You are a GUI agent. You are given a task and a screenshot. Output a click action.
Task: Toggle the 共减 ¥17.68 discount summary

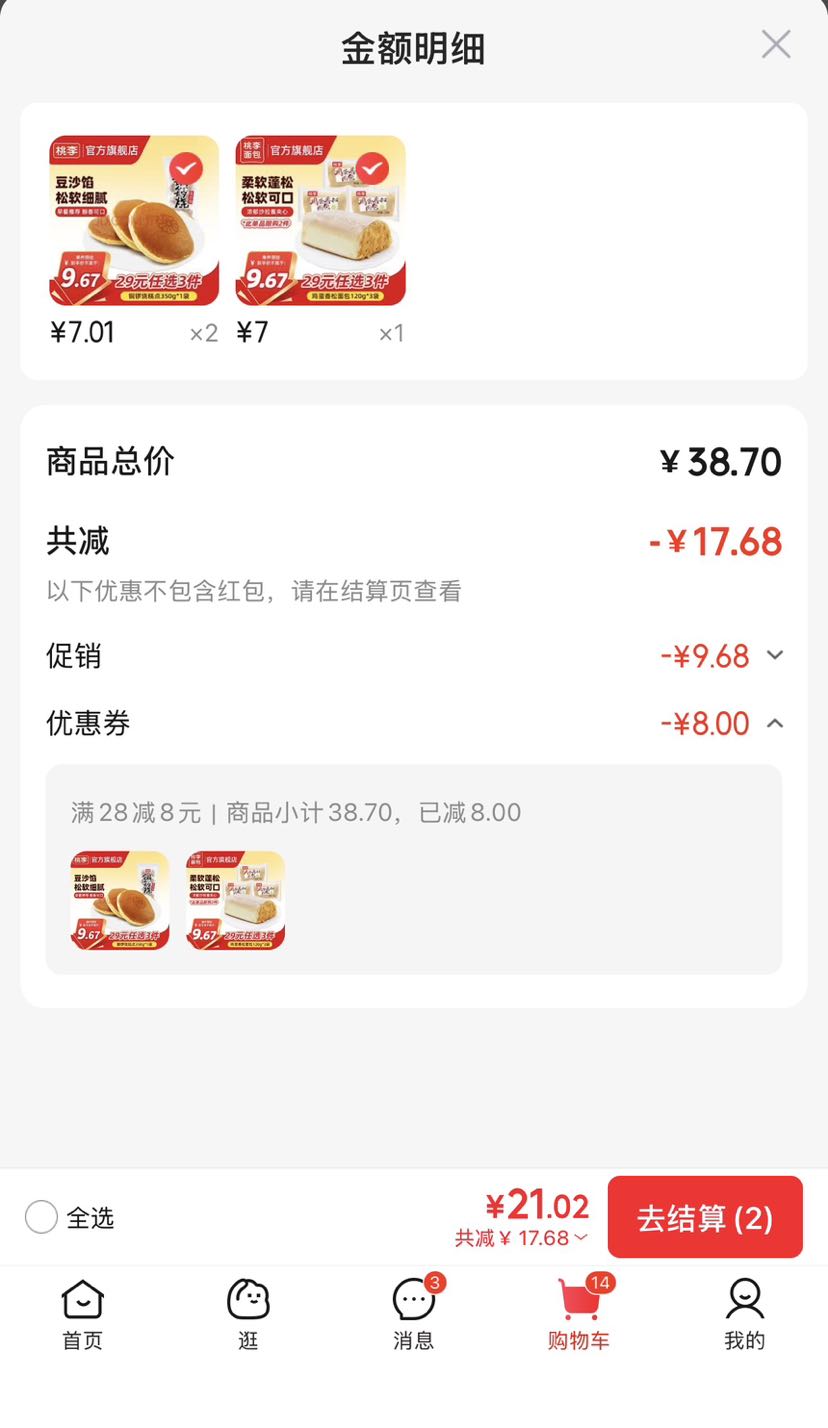521,1238
